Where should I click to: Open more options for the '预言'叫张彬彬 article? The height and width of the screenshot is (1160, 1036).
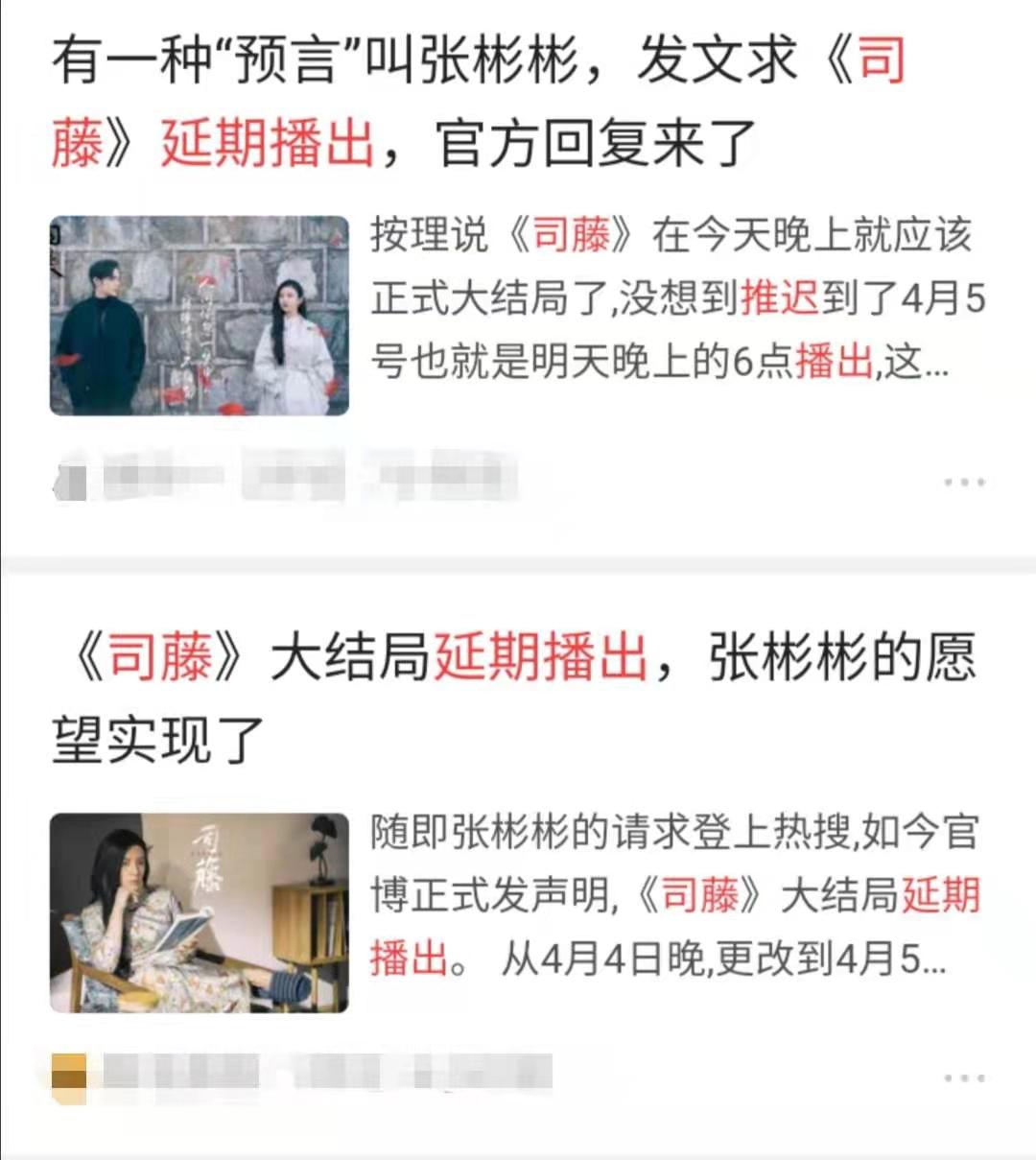pos(963,482)
